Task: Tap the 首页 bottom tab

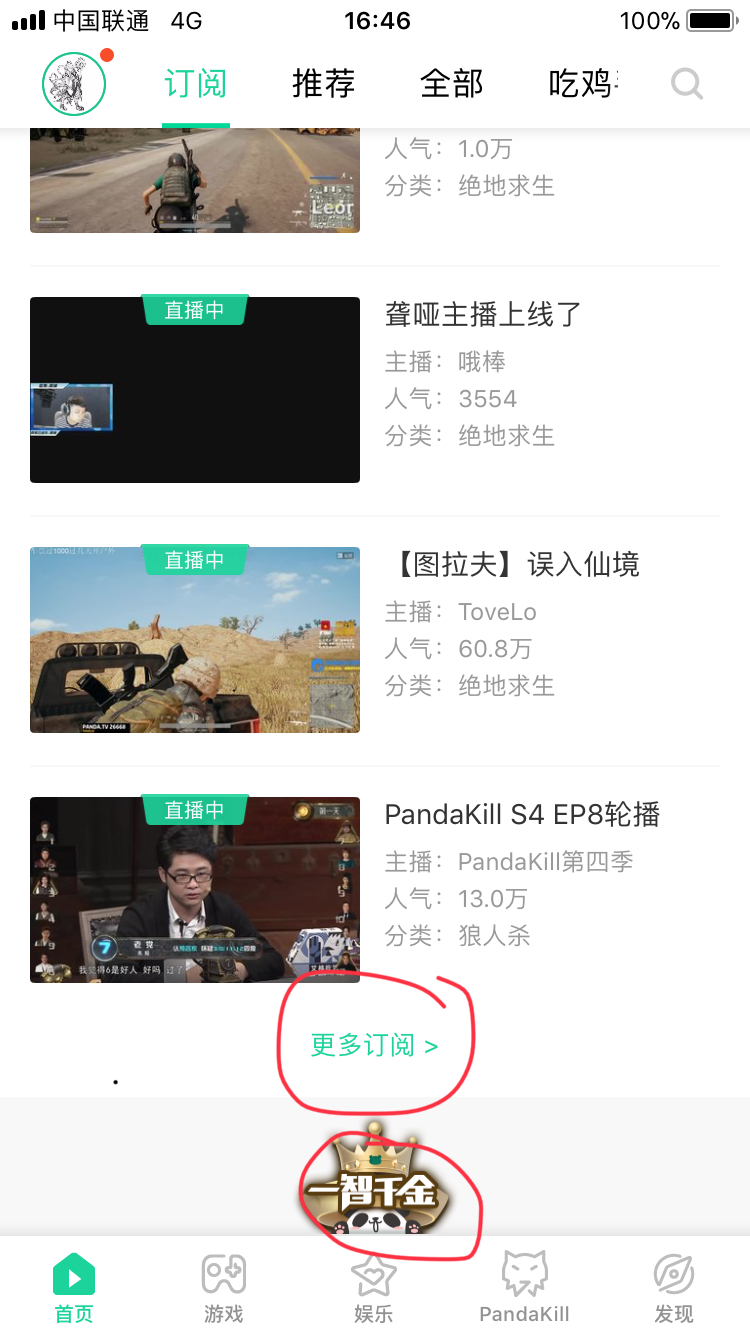Action: (74, 1288)
